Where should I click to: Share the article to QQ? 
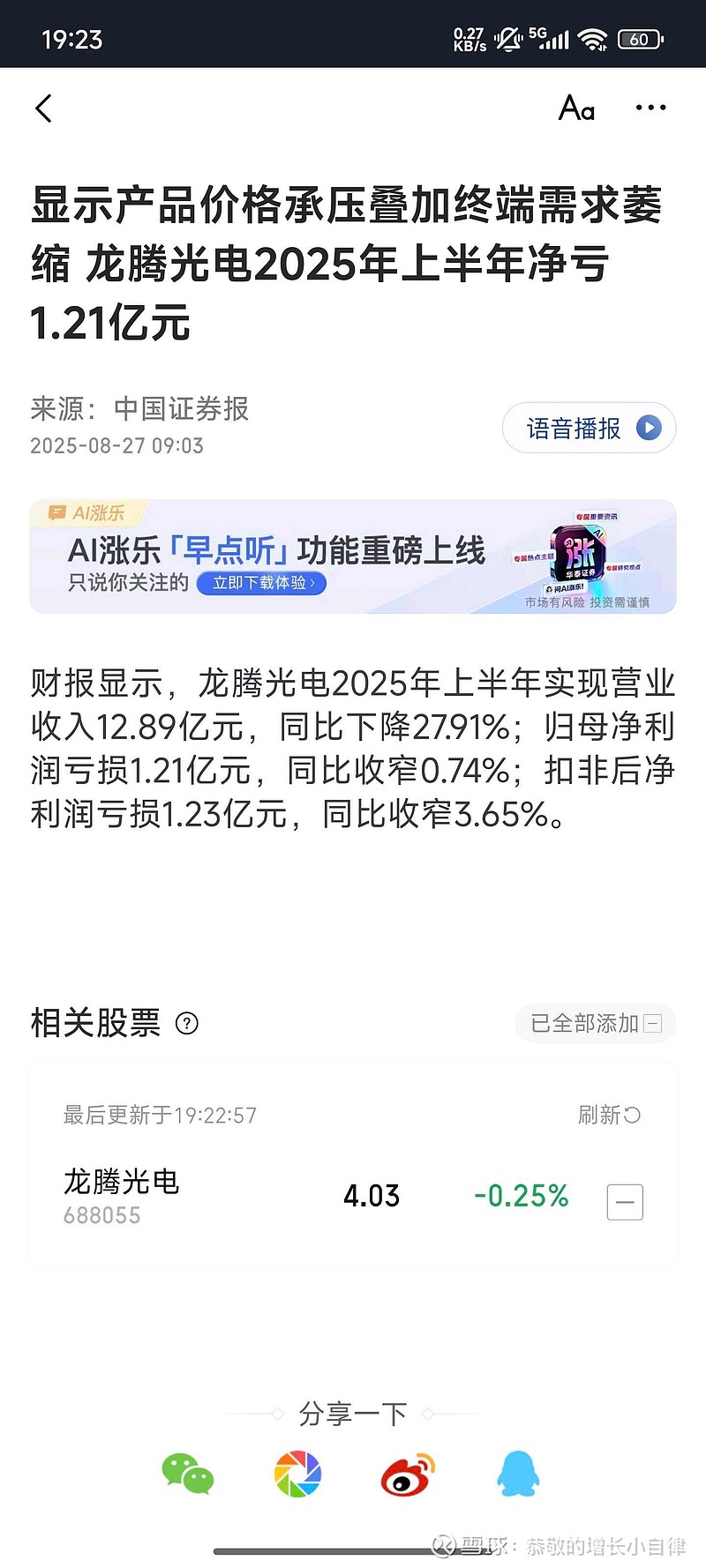point(517,1474)
